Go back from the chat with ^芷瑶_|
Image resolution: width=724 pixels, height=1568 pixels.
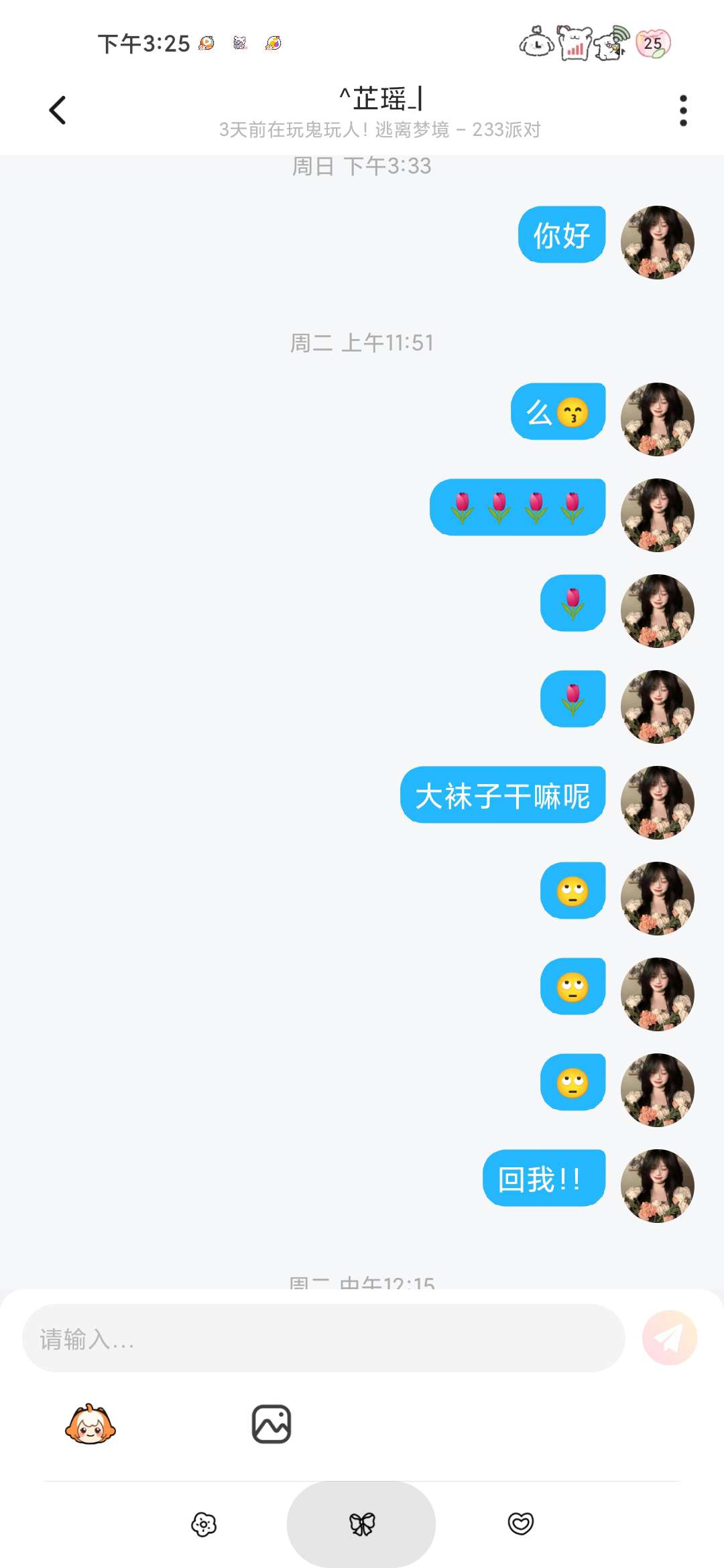coord(58,110)
